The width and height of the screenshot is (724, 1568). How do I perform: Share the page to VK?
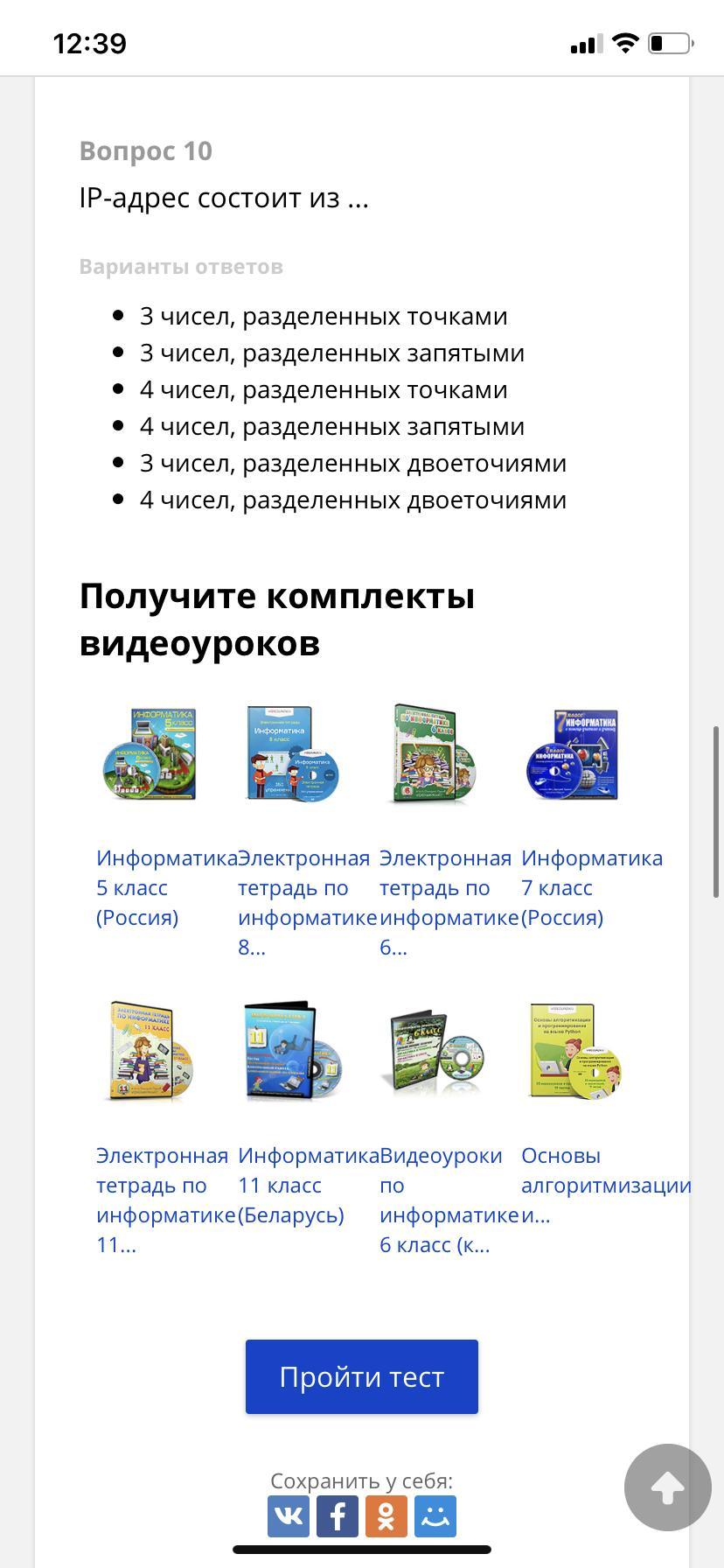289,1516
